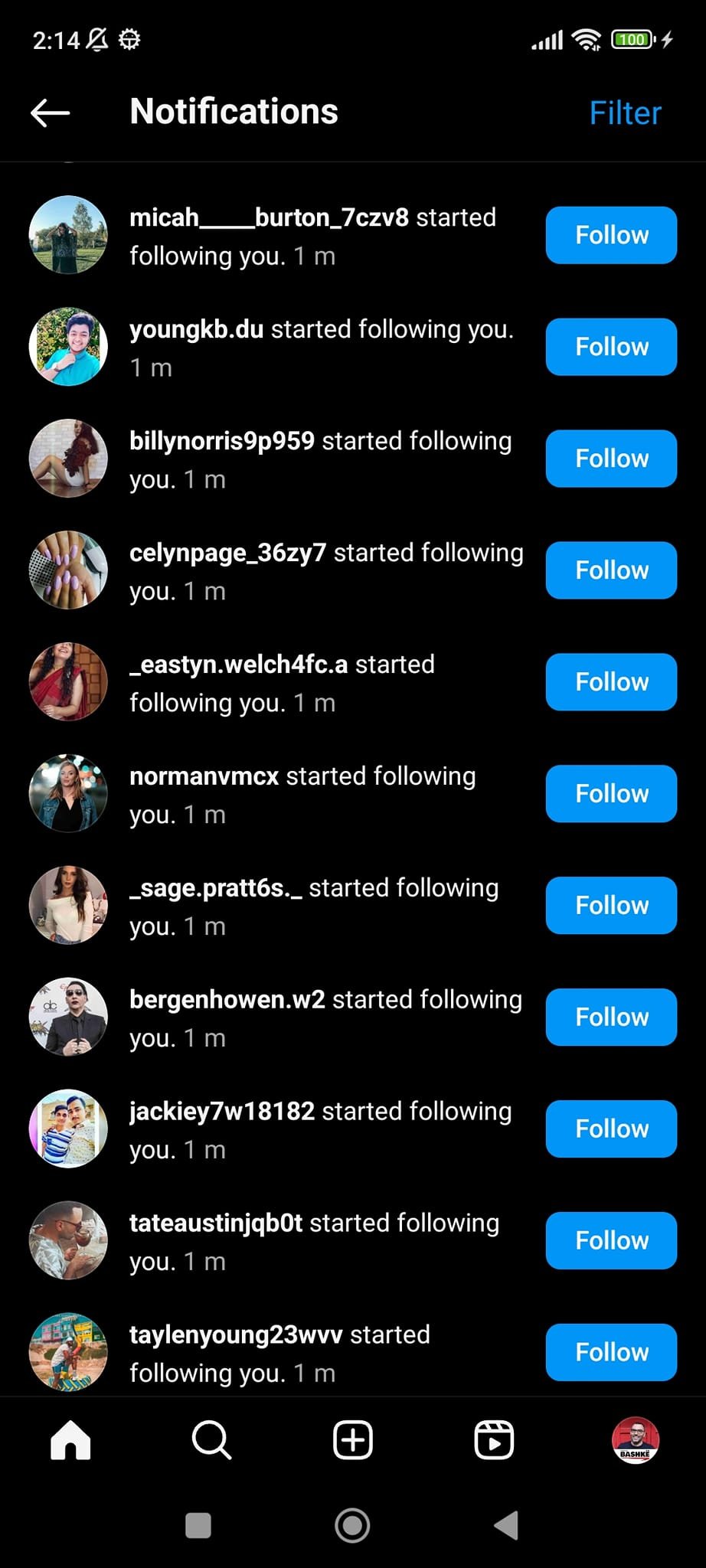The width and height of the screenshot is (706, 1568).
Task: Follow back micah_____burton_7czv8
Action: (610, 235)
